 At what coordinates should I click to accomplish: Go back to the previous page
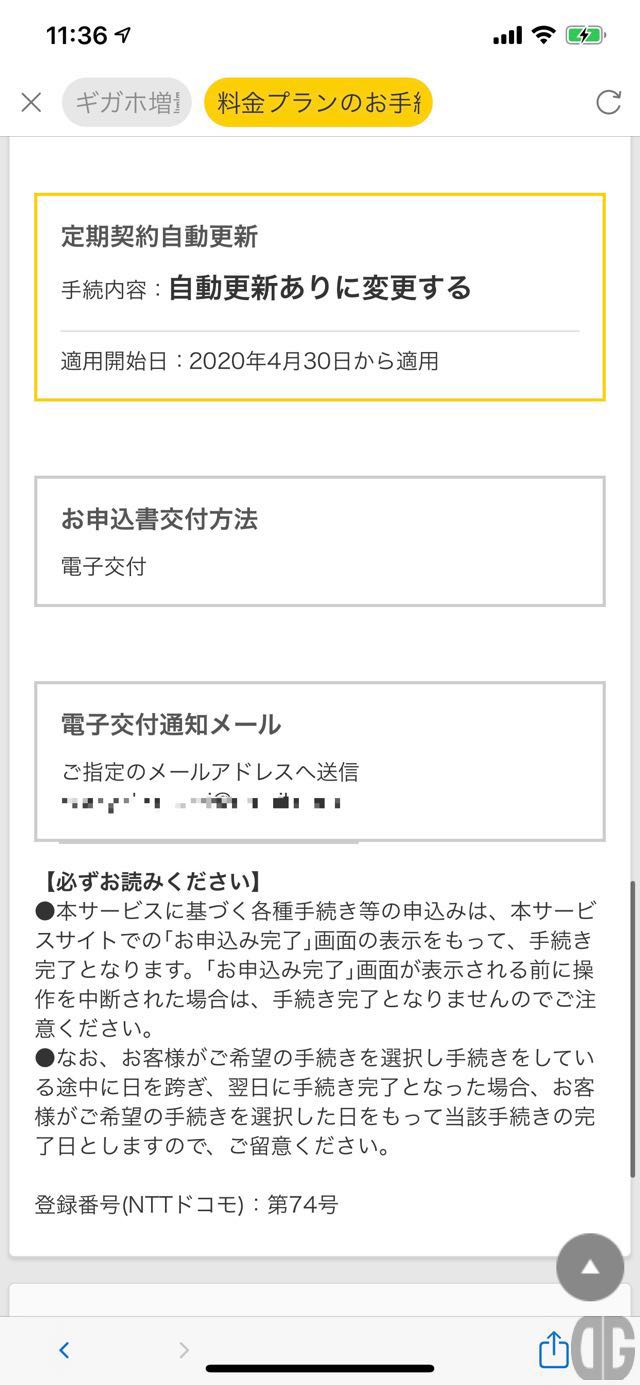tap(64, 1350)
